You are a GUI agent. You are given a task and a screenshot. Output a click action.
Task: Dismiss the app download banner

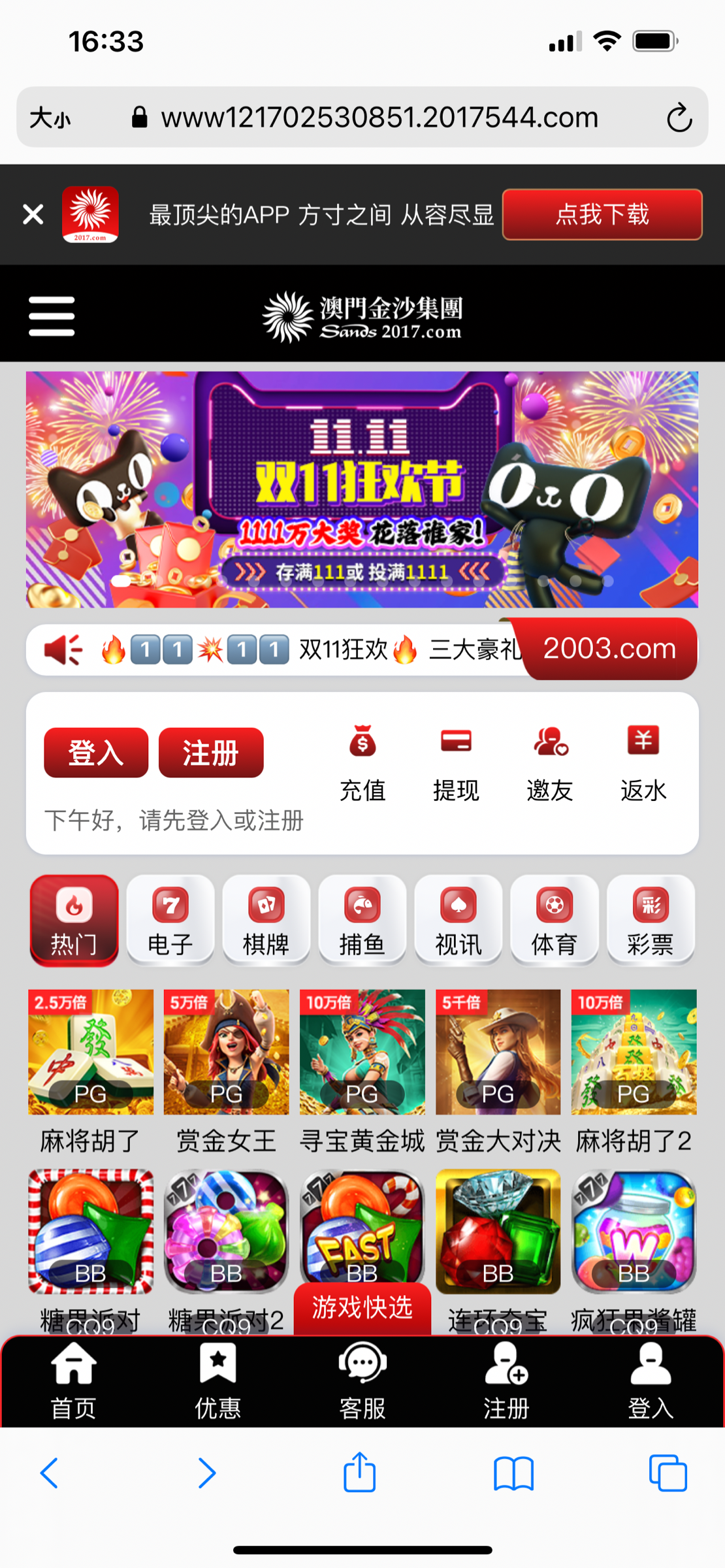click(33, 214)
